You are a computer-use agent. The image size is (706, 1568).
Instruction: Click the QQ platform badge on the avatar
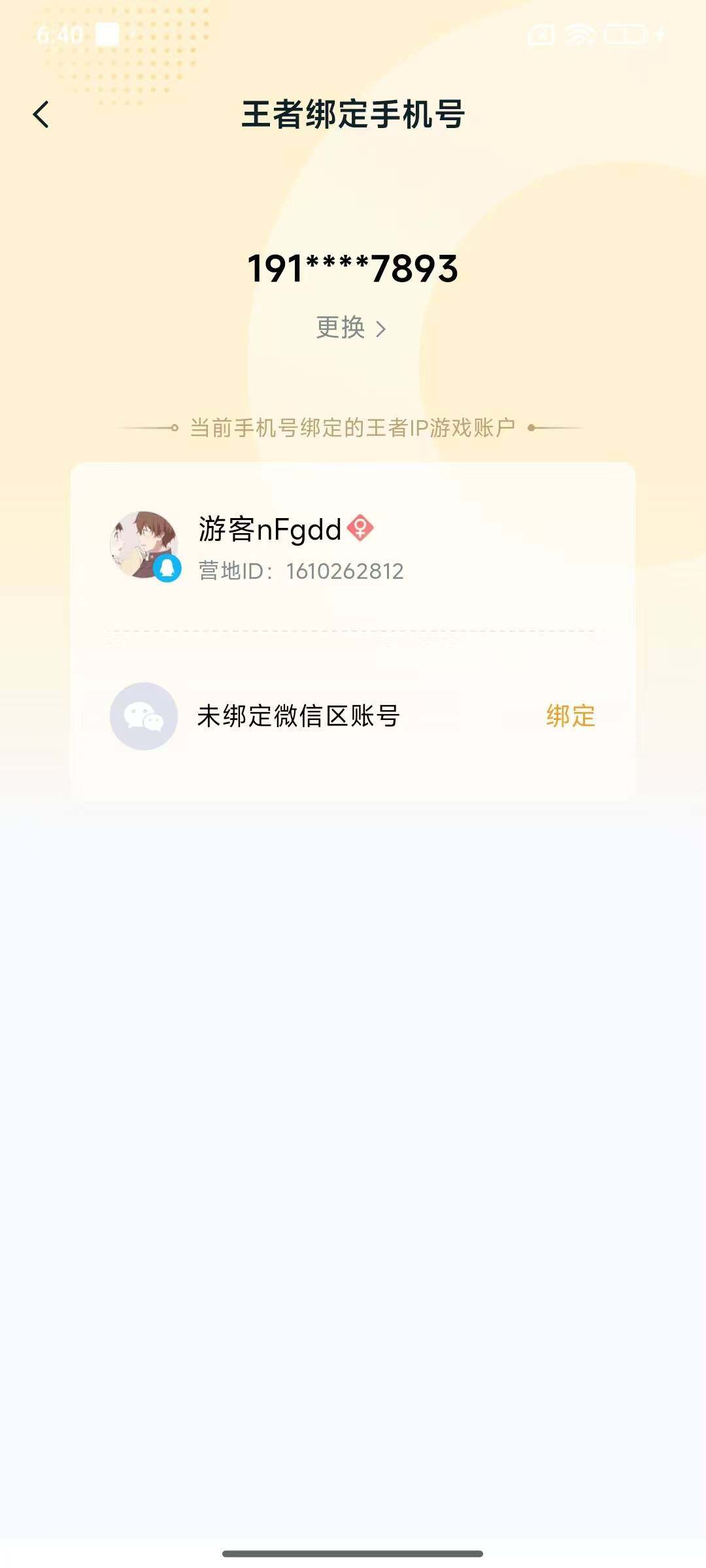coord(167,567)
